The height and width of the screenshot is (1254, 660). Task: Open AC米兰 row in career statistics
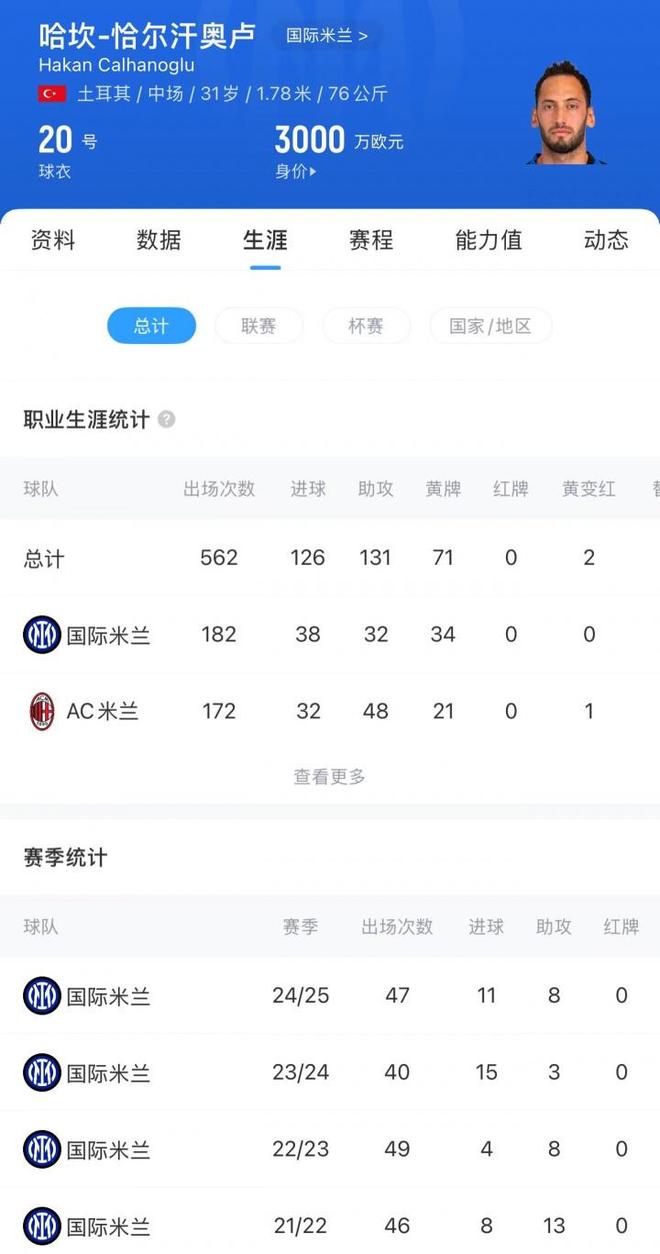pos(330,711)
